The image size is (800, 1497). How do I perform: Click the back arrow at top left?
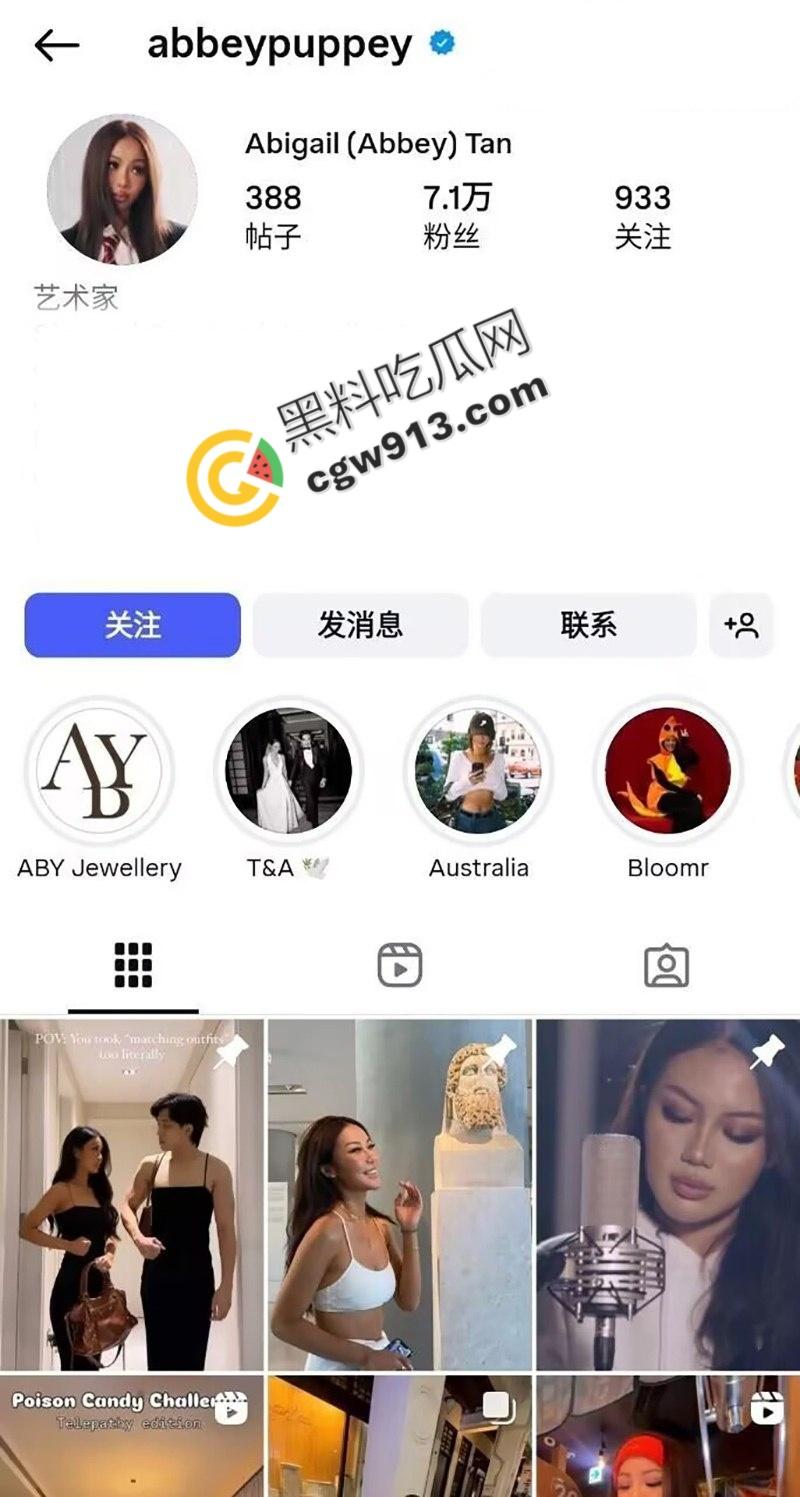point(57,43)
